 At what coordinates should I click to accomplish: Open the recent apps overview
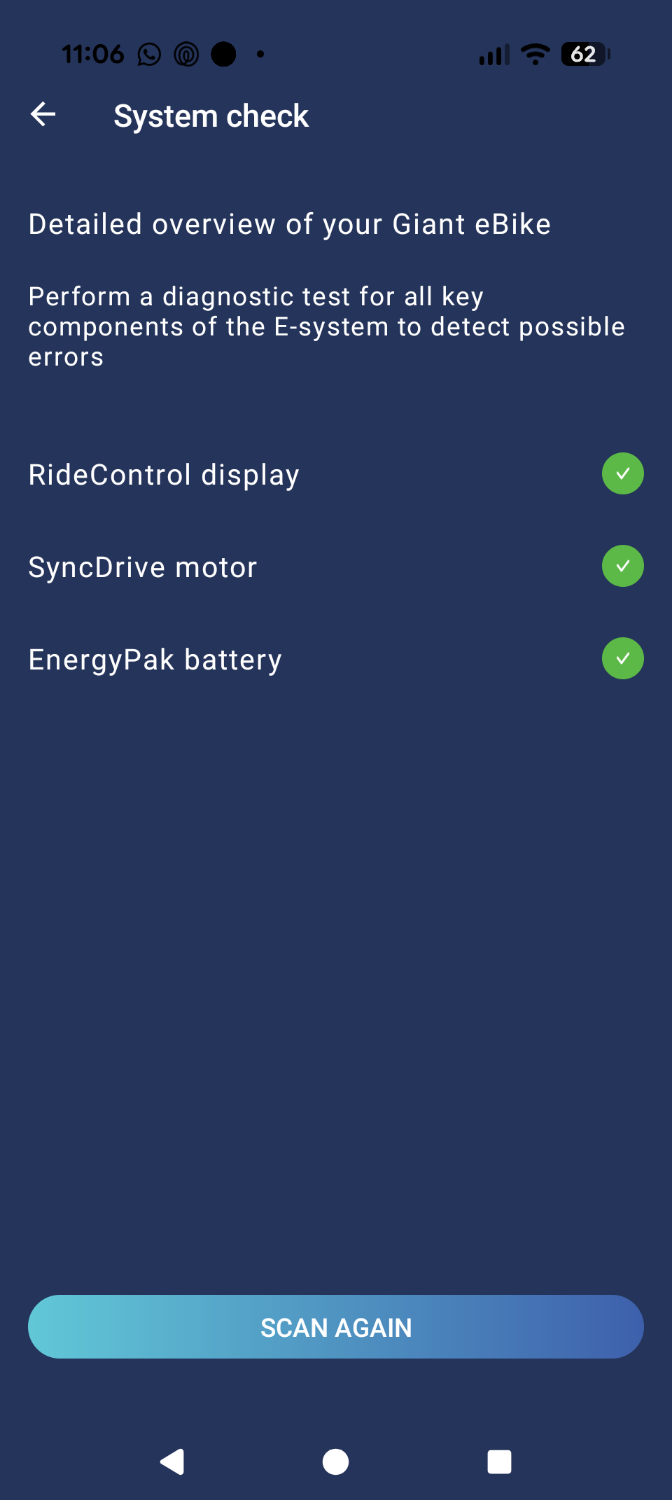pyautogui.click(x=499, y=1462)
